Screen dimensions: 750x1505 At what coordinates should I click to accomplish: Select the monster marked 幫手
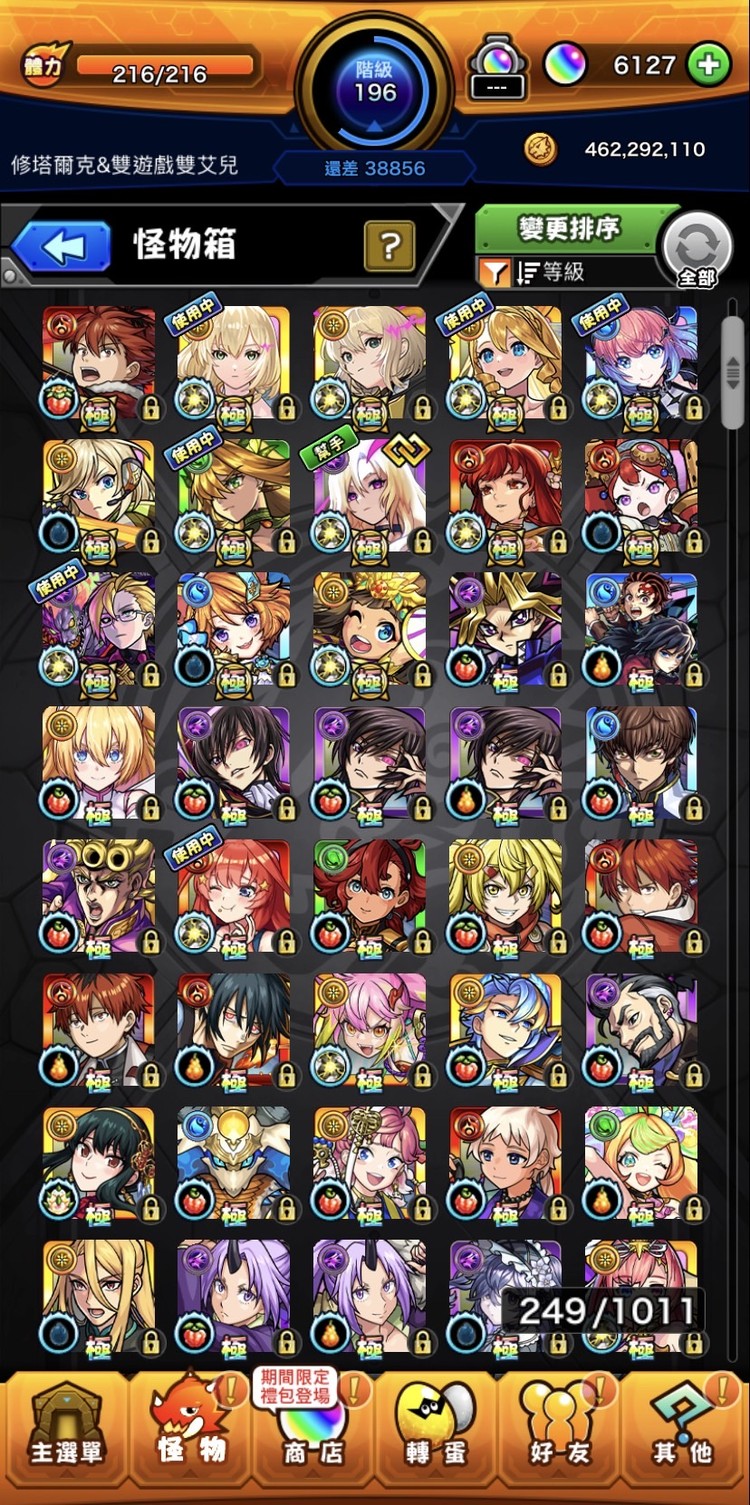point(369,495)
